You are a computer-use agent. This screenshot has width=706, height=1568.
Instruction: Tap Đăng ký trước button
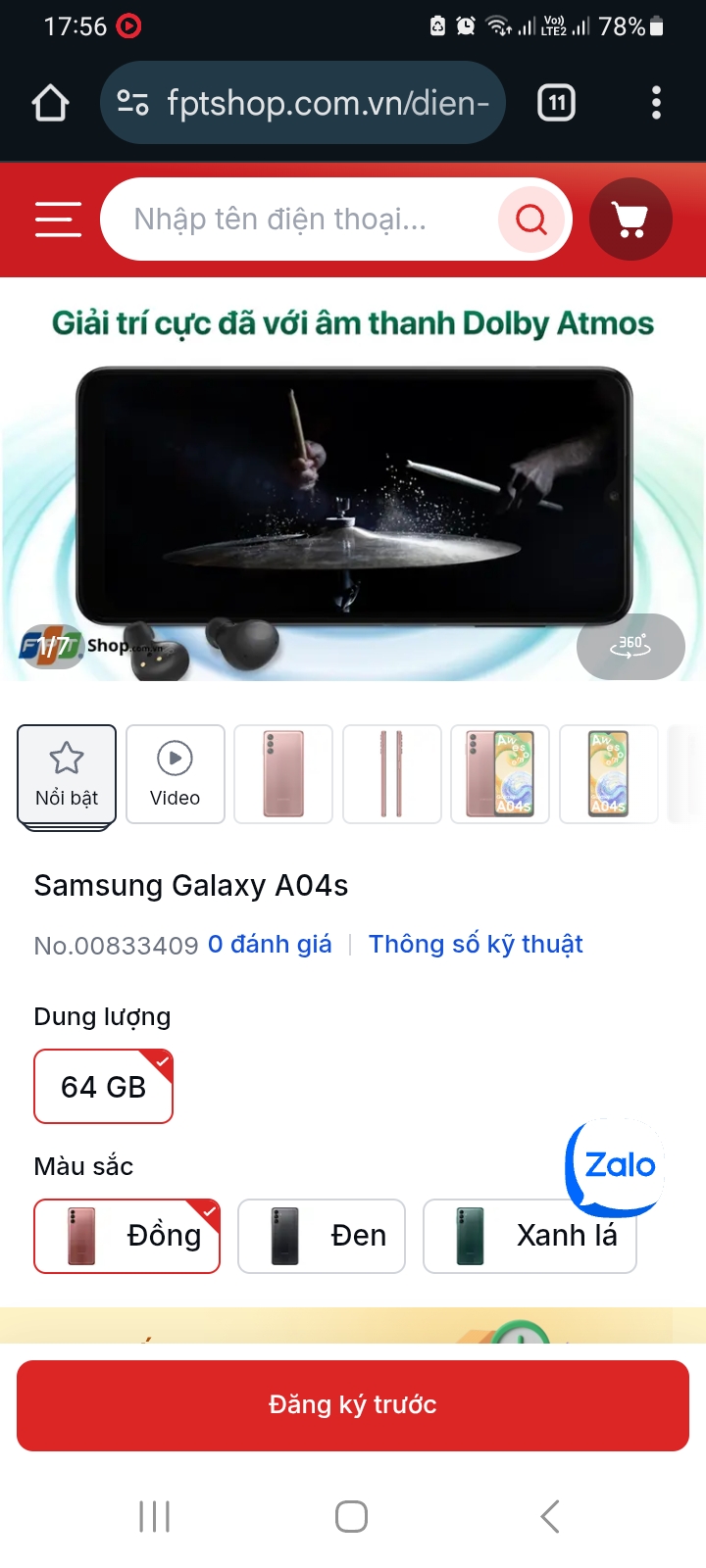[353, 1405]
